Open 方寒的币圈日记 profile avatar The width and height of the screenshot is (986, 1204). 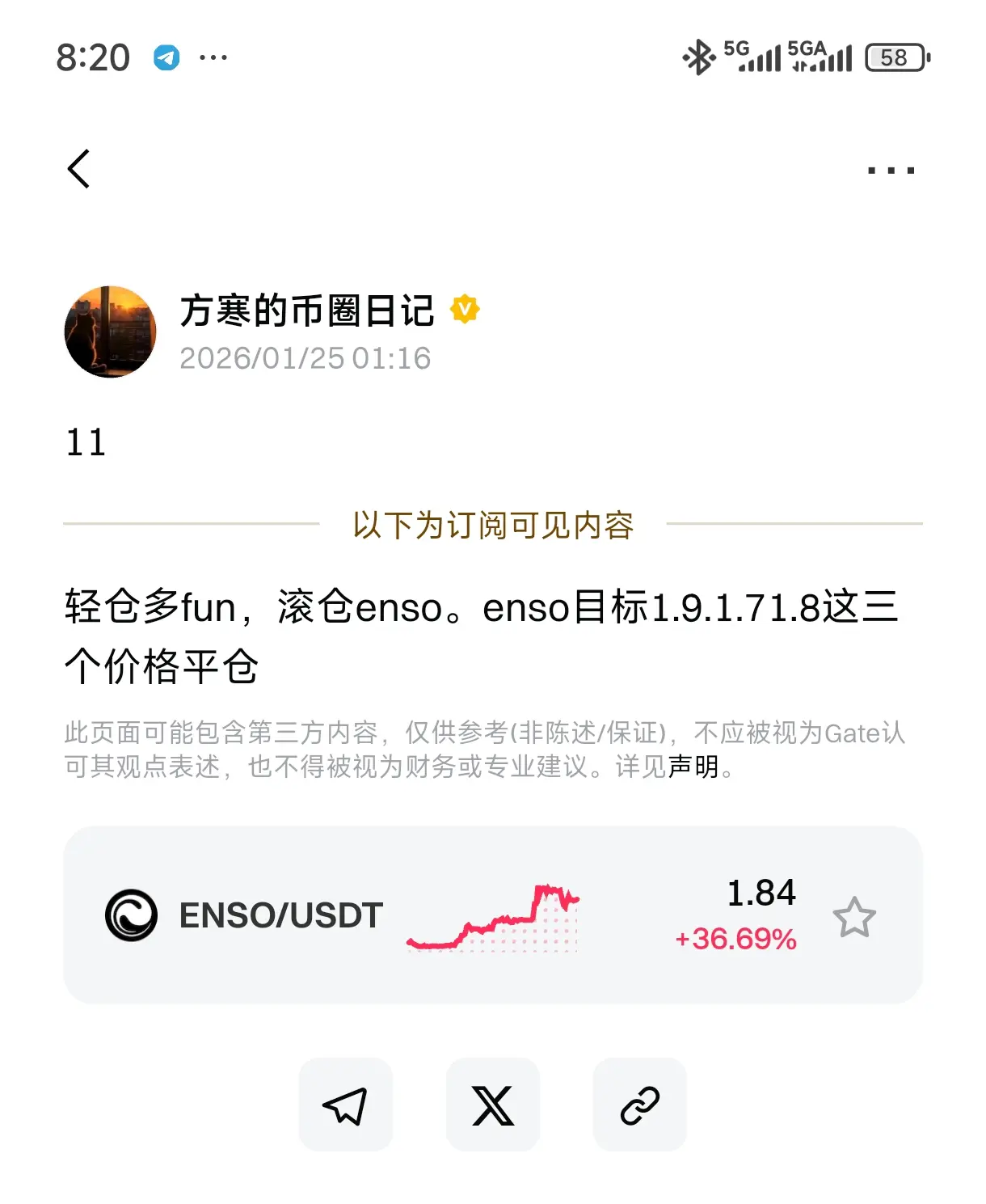coord(110,332)
